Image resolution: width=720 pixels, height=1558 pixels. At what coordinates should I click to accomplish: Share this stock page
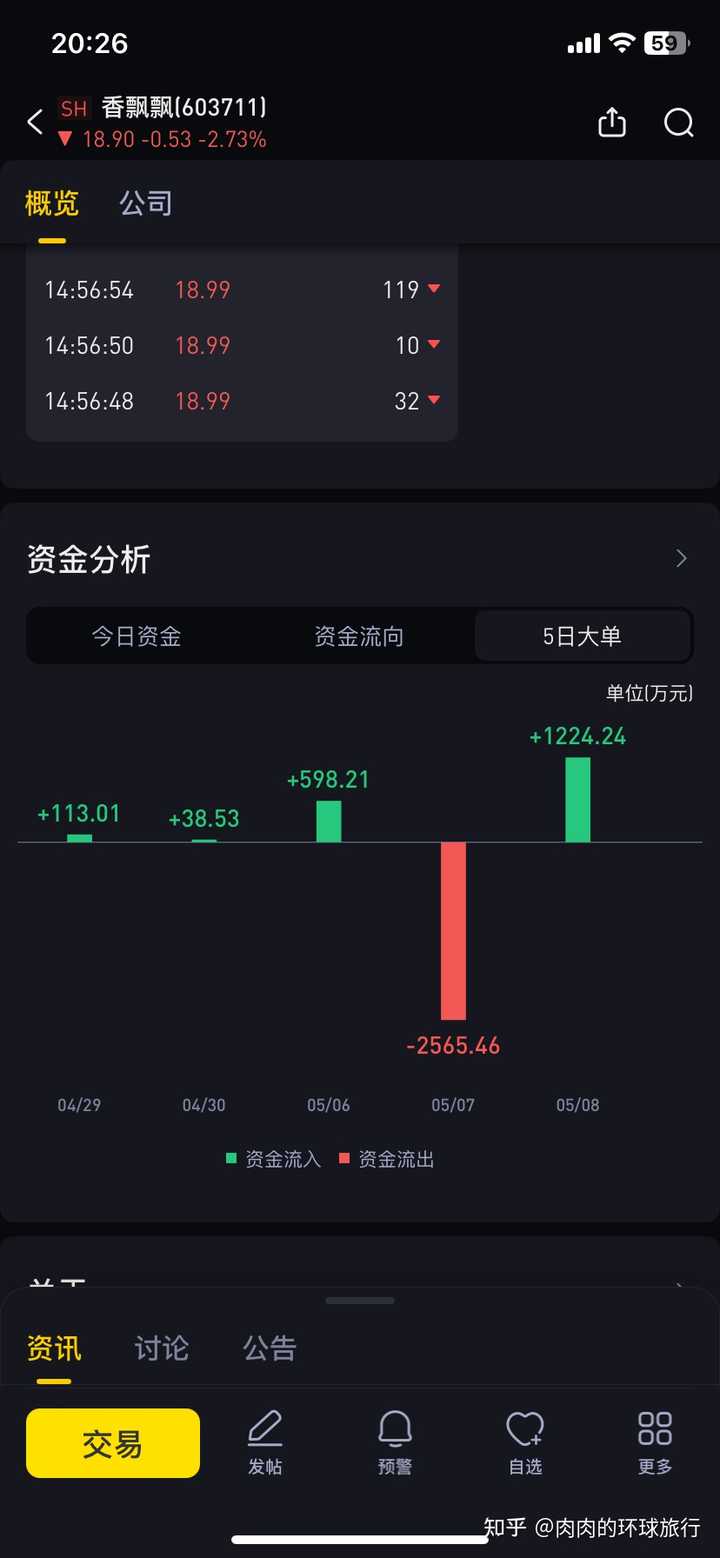click(x=612, y=122)
